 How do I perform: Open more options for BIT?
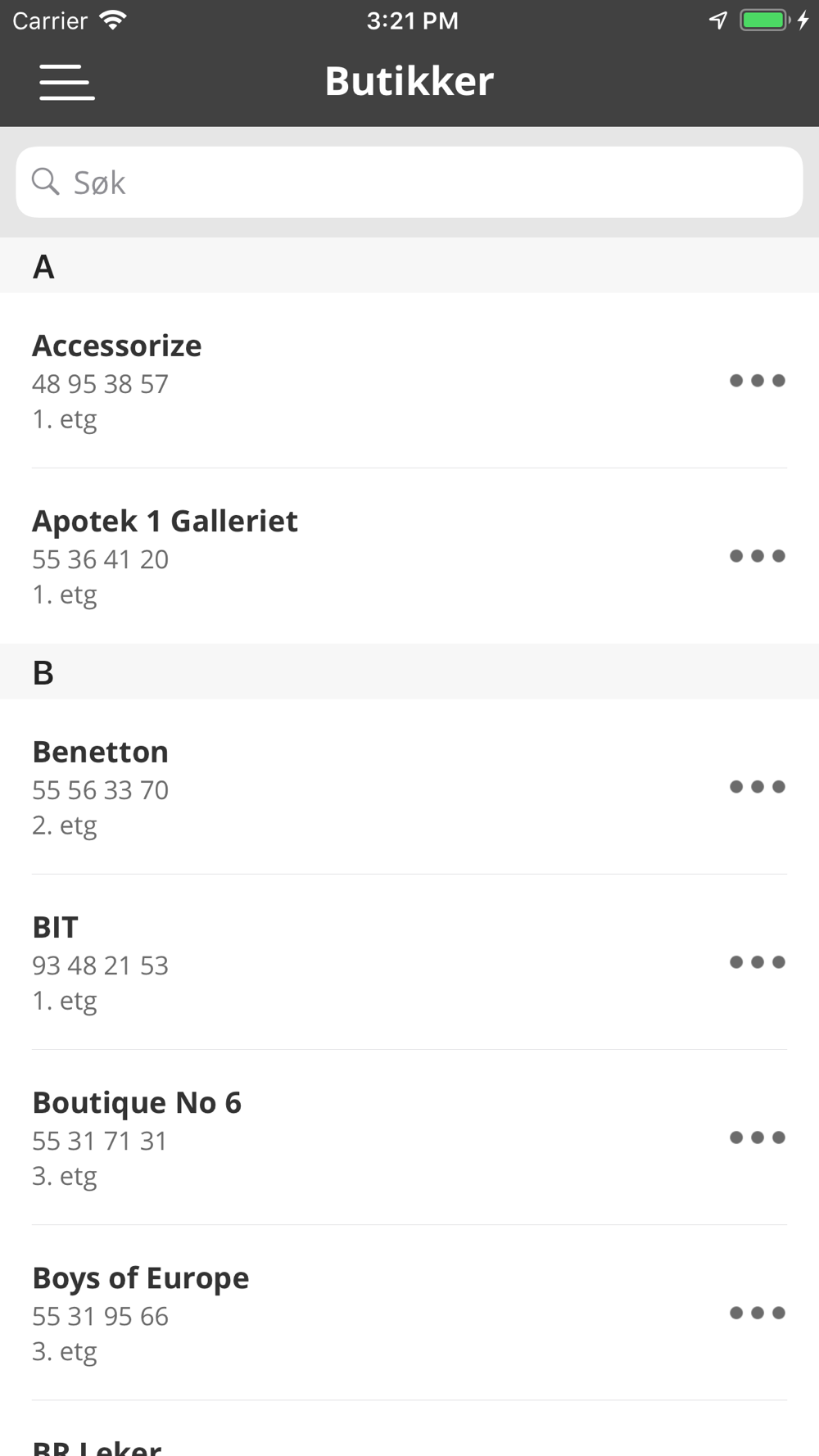758,962
